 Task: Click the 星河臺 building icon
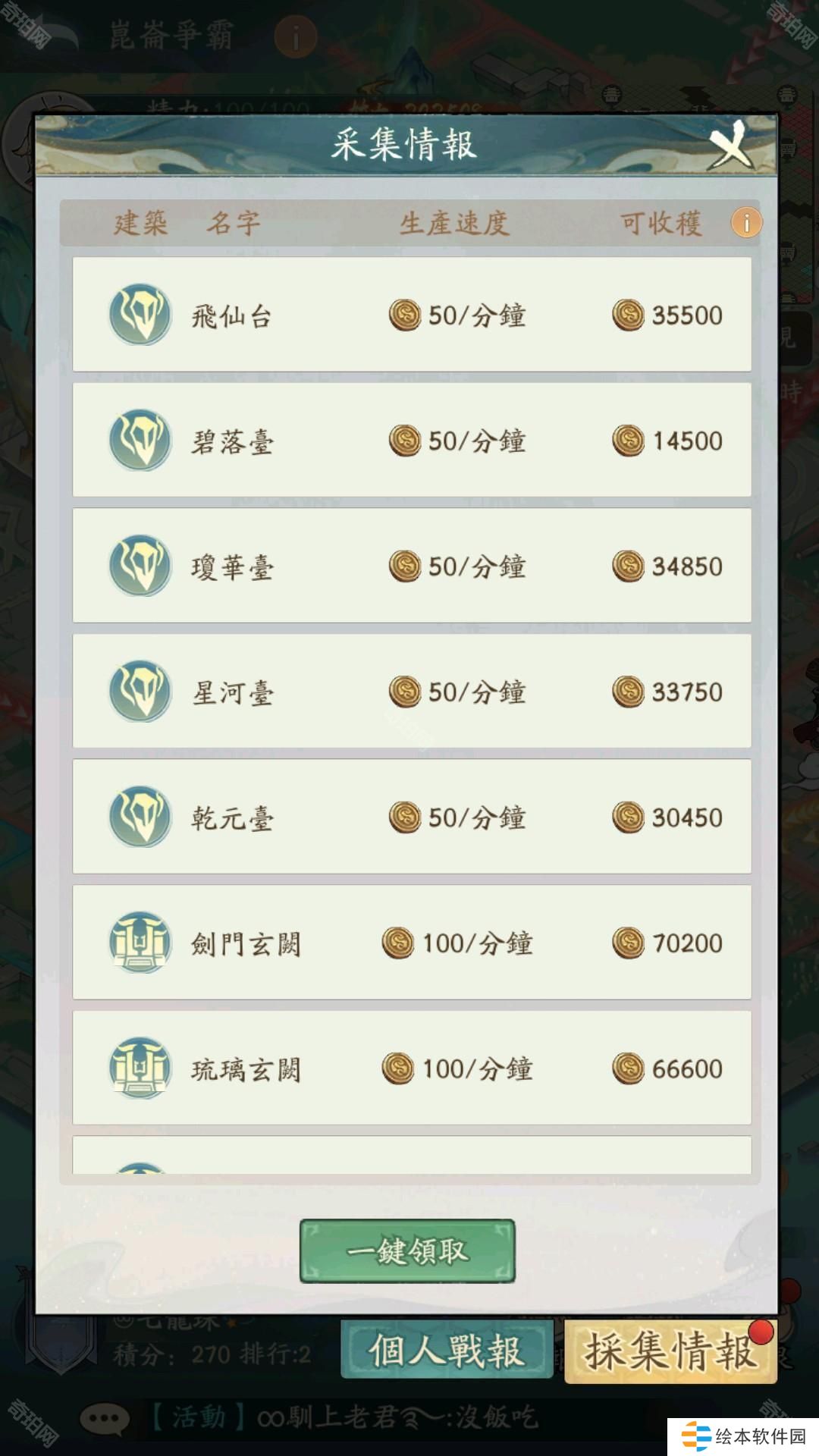click(140, 692)
